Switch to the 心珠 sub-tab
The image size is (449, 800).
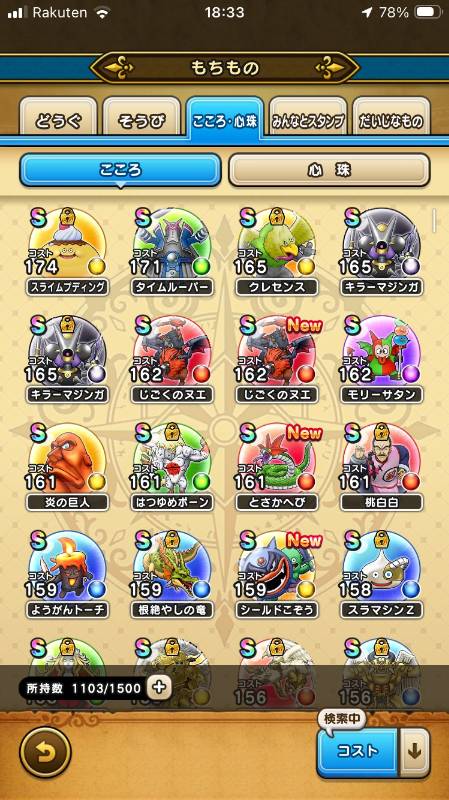point(329,170)
